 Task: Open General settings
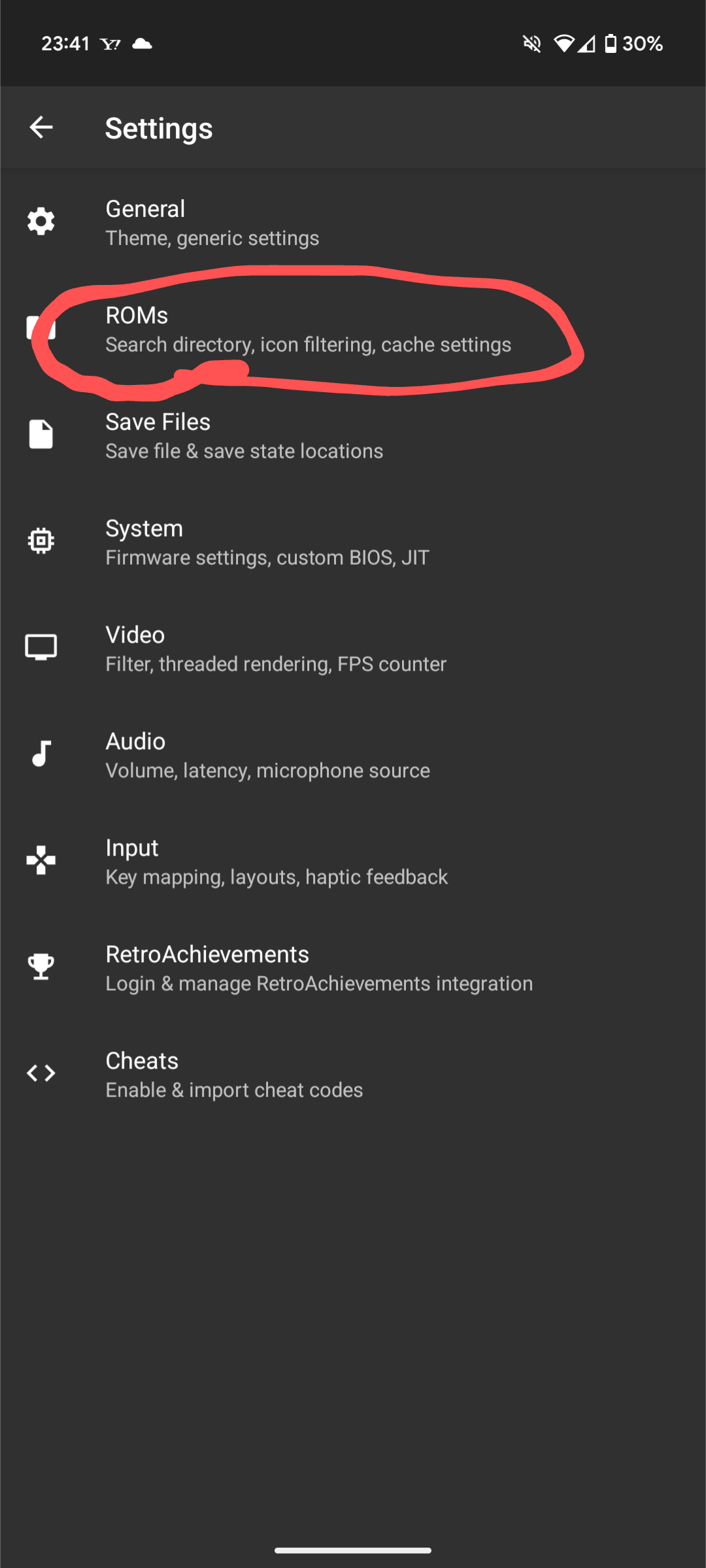[x=353, y=223]
